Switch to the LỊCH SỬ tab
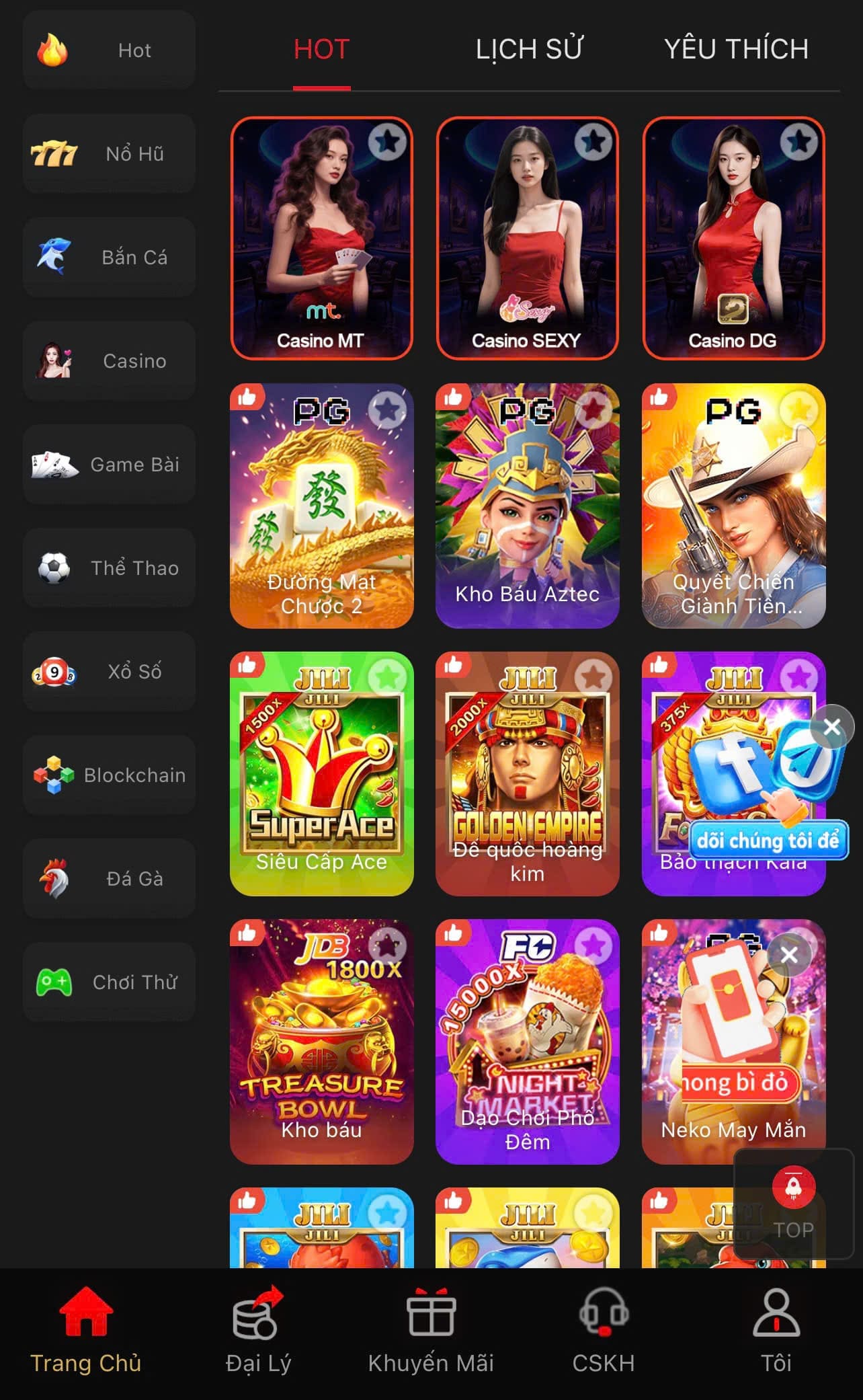863x1400 pixels. (529, 50)
